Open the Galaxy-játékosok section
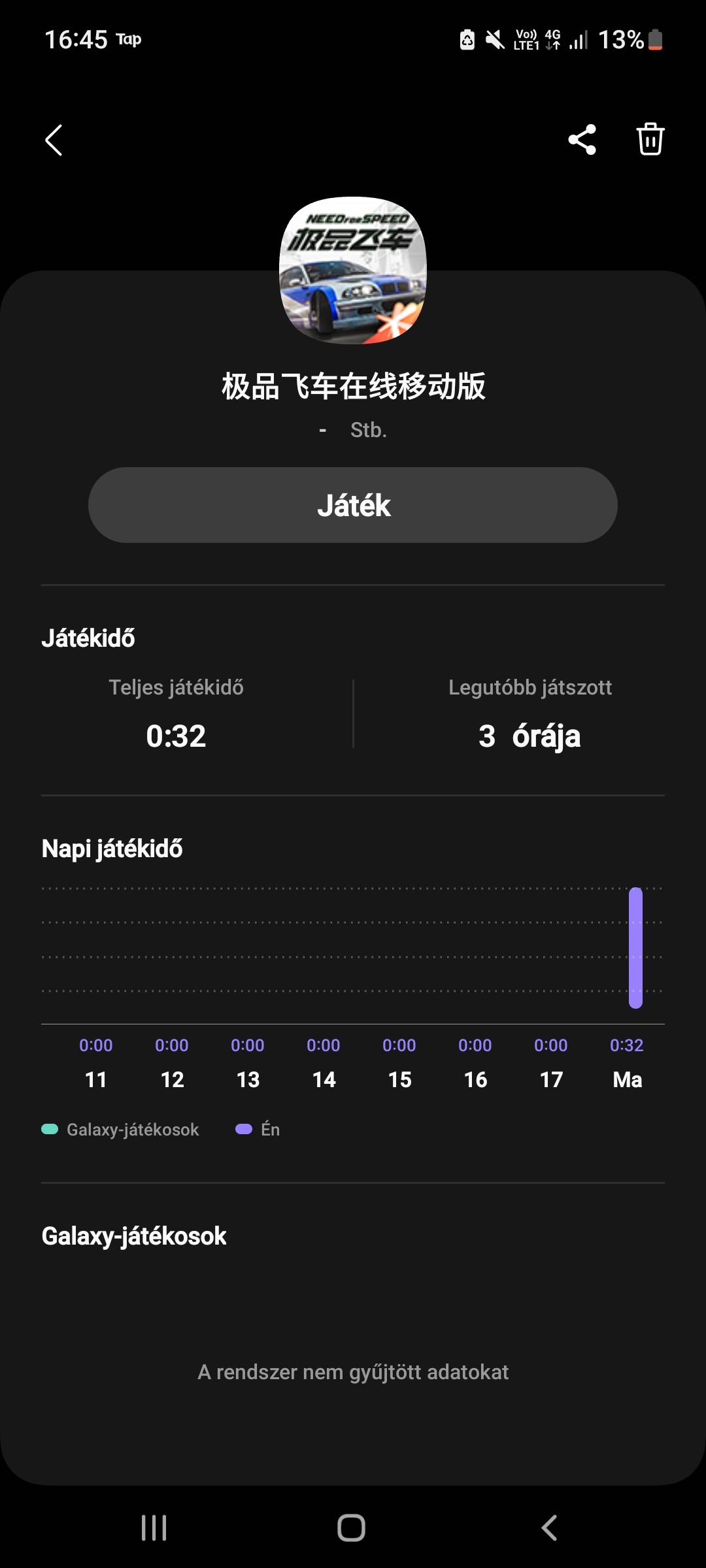The height and width of the screenshot is (1568, 706). [x=133, y=1235]
